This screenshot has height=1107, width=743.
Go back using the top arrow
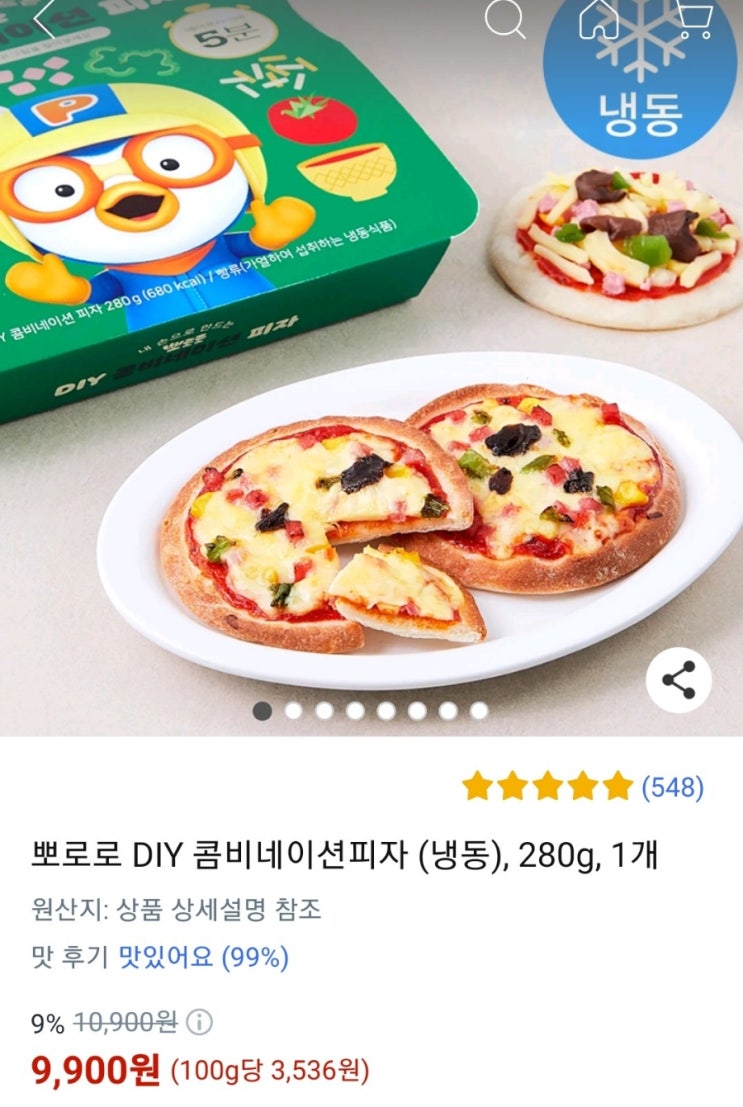tap(47, 18)
